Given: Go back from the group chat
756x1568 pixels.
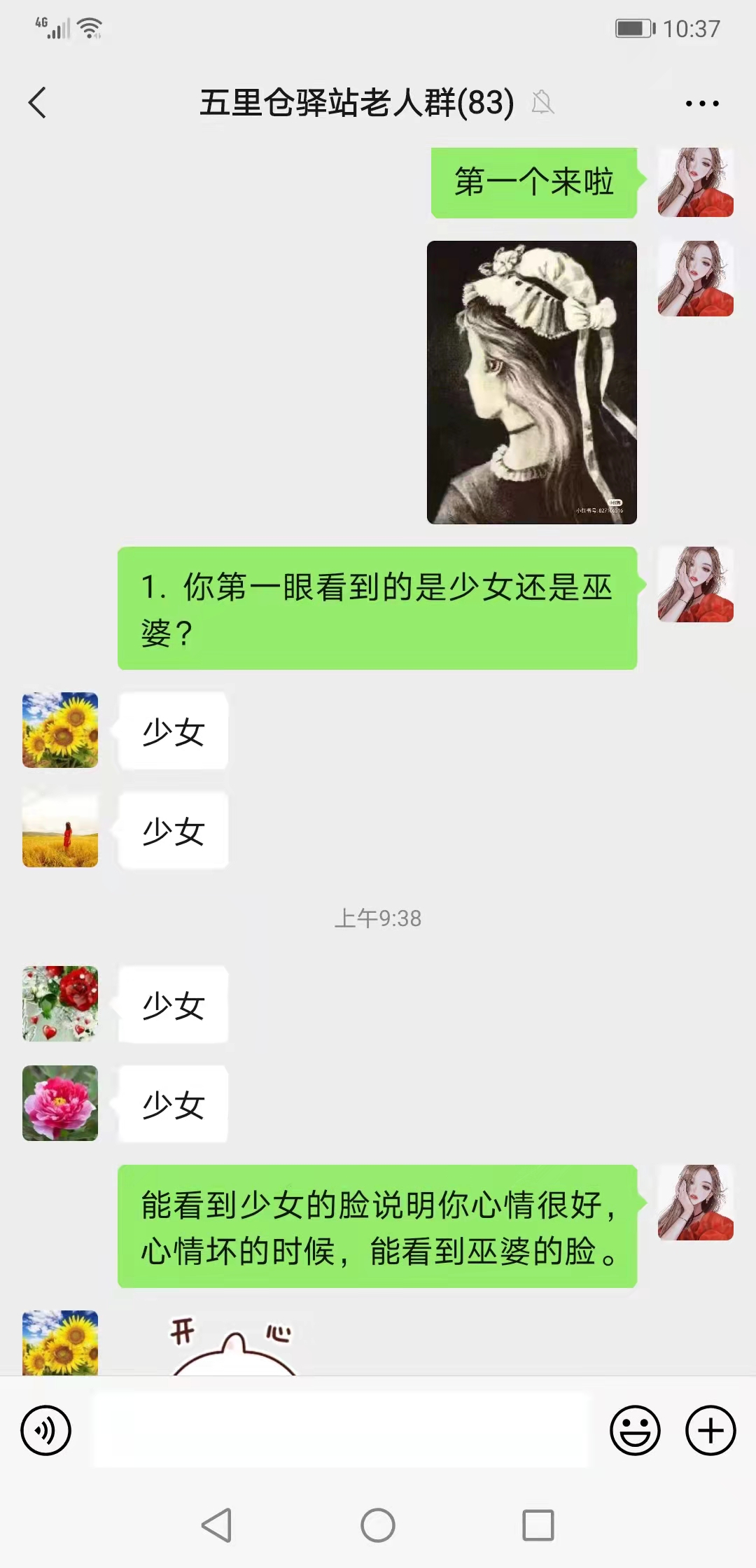Looking at the screenshot, I should point(38,103).
